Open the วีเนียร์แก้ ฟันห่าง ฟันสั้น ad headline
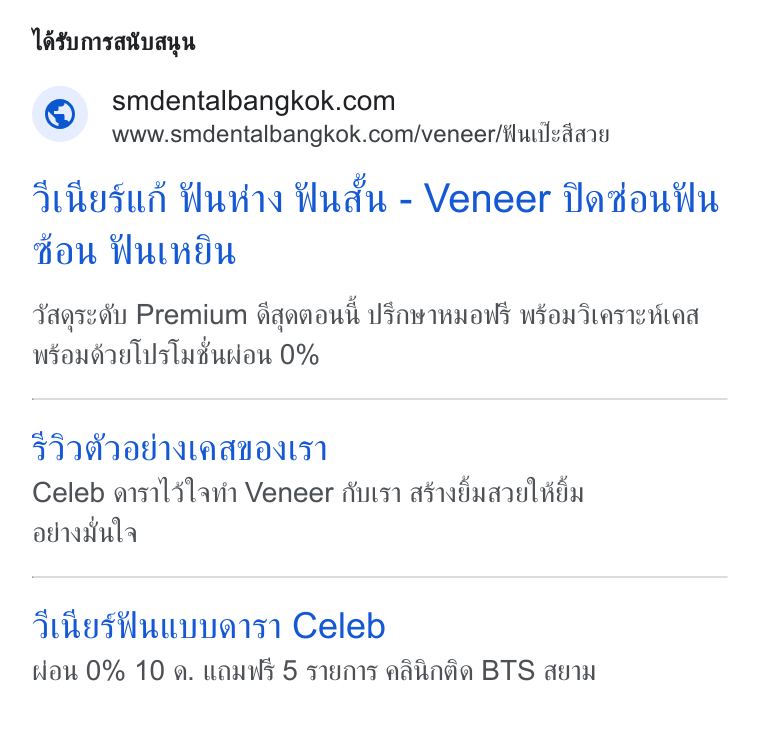 tap(375, 224)
